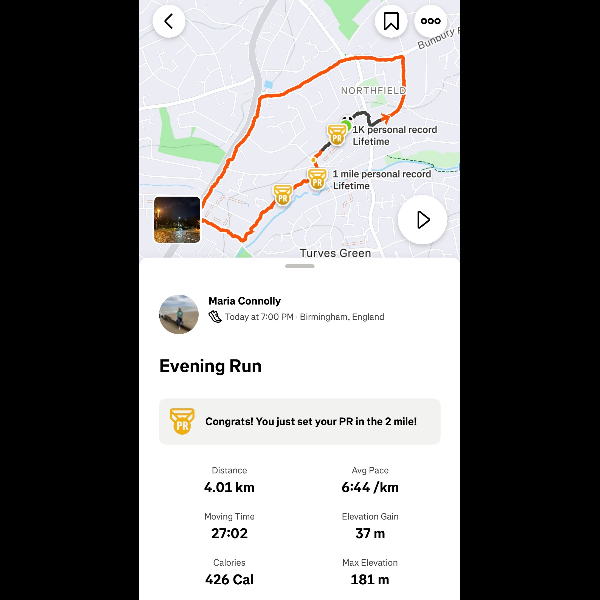
Task: Open the activity photo thumbnail on map
Action: (x=177, y=220)
